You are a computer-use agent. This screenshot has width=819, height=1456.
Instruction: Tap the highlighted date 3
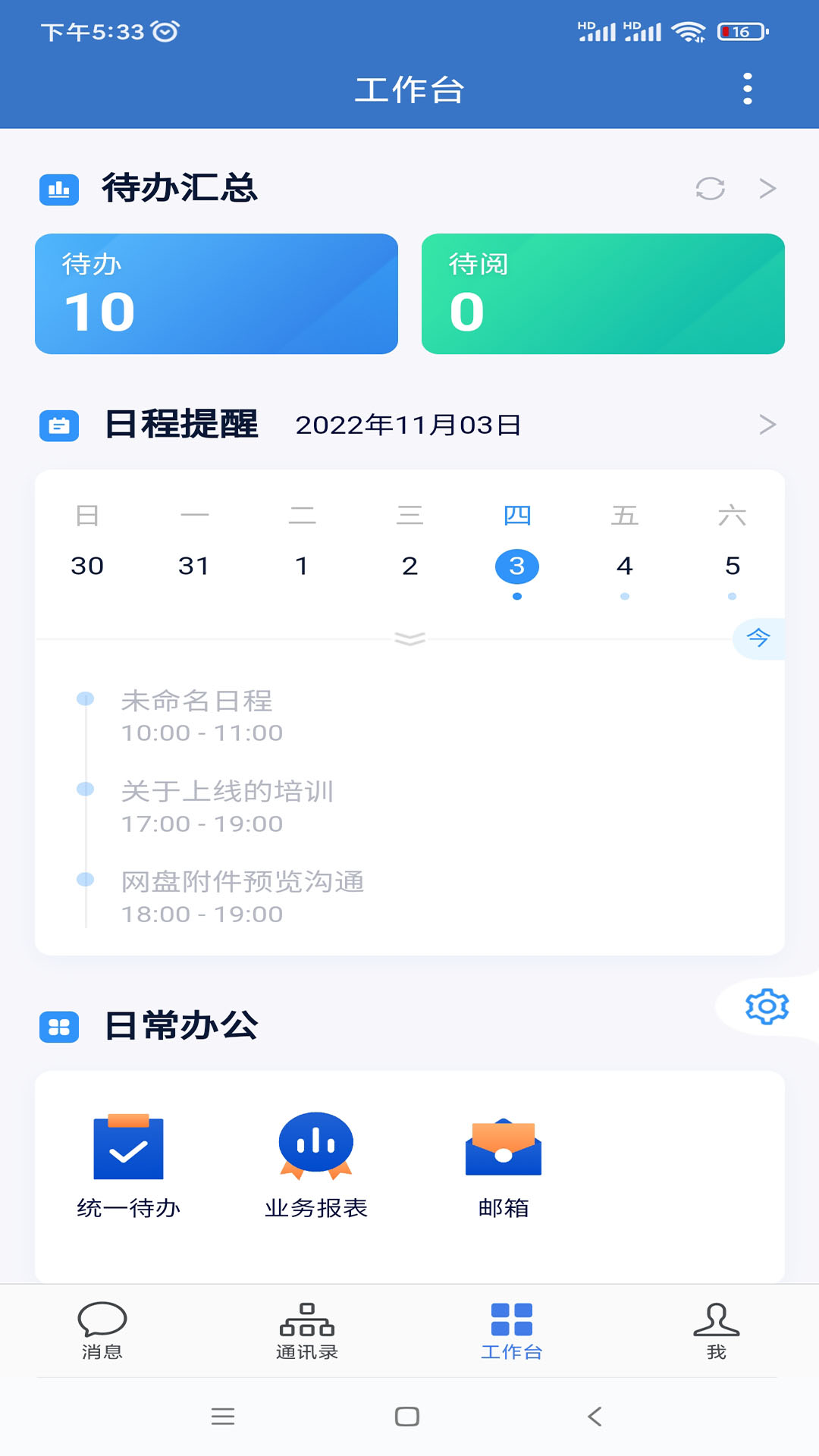[x=517, y=565]
